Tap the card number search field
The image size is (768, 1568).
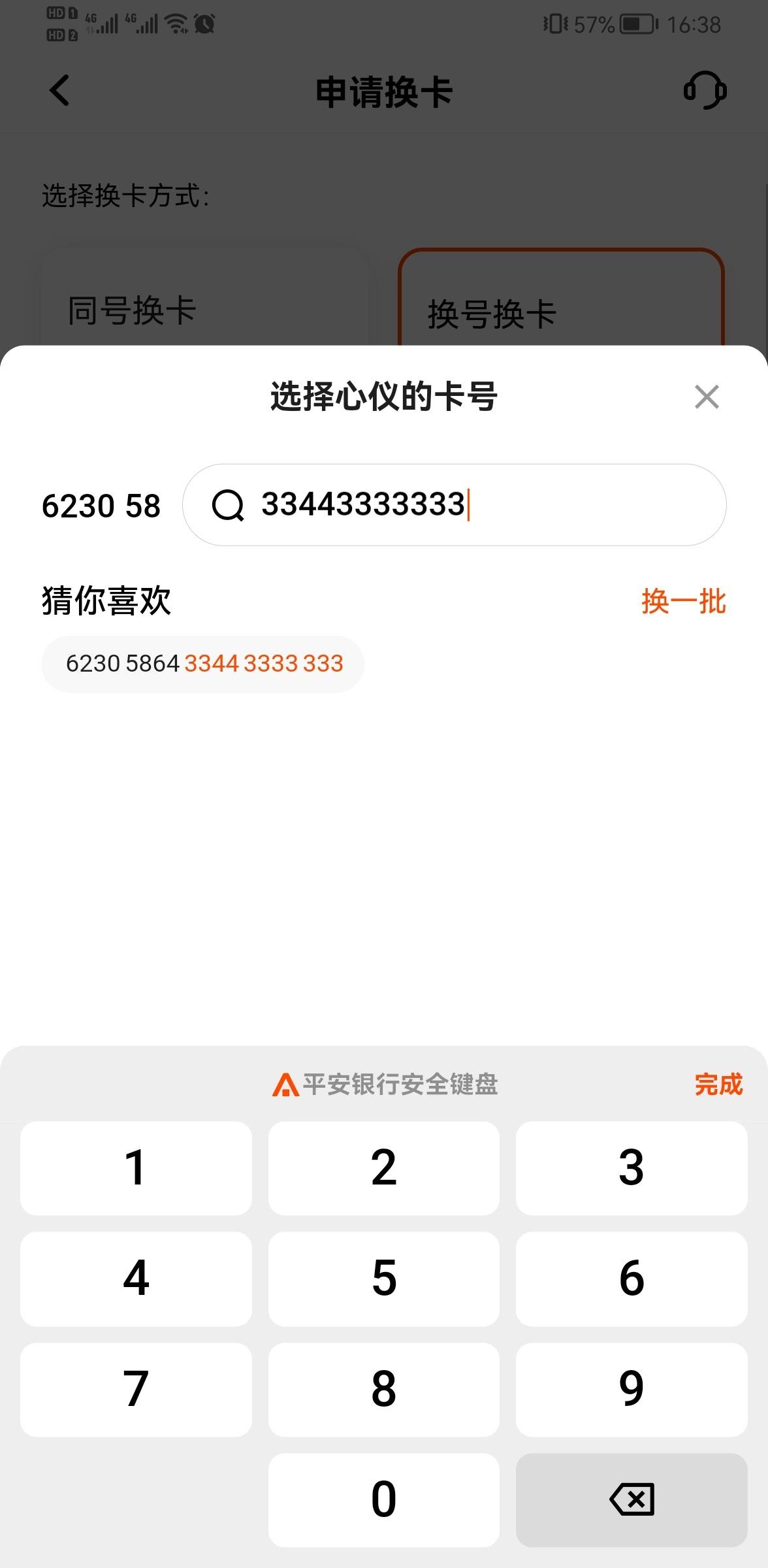(x=454, y=505)
